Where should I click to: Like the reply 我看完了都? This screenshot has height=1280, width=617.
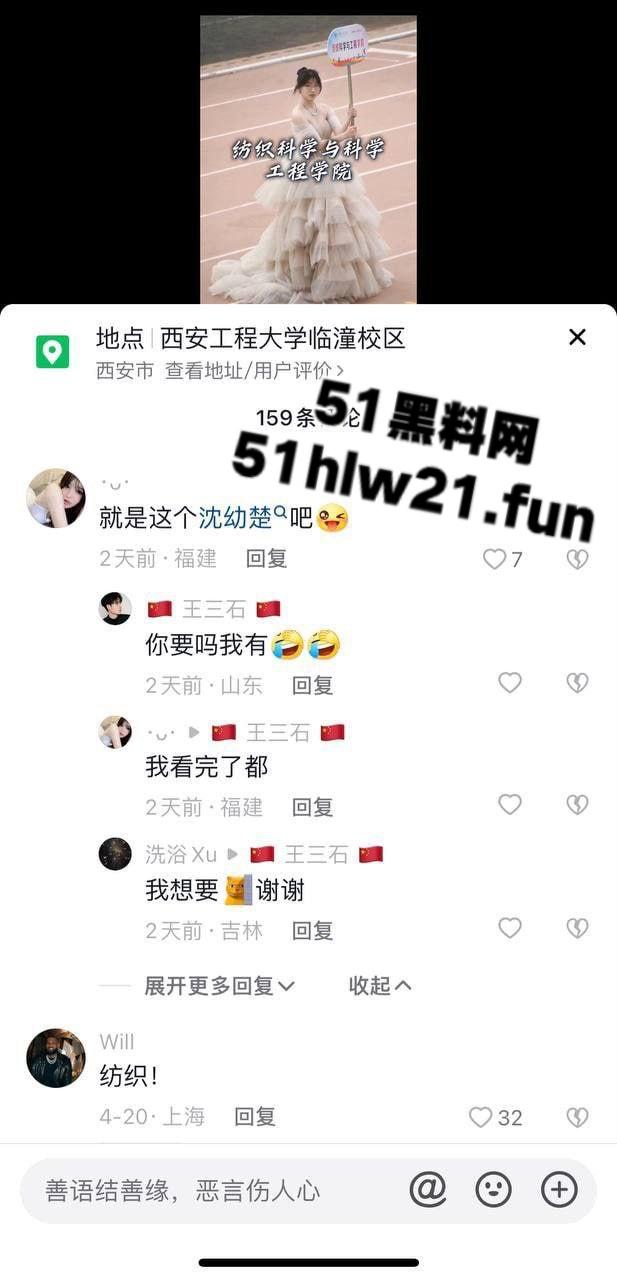pyautogui.click(x=510, y=804)
